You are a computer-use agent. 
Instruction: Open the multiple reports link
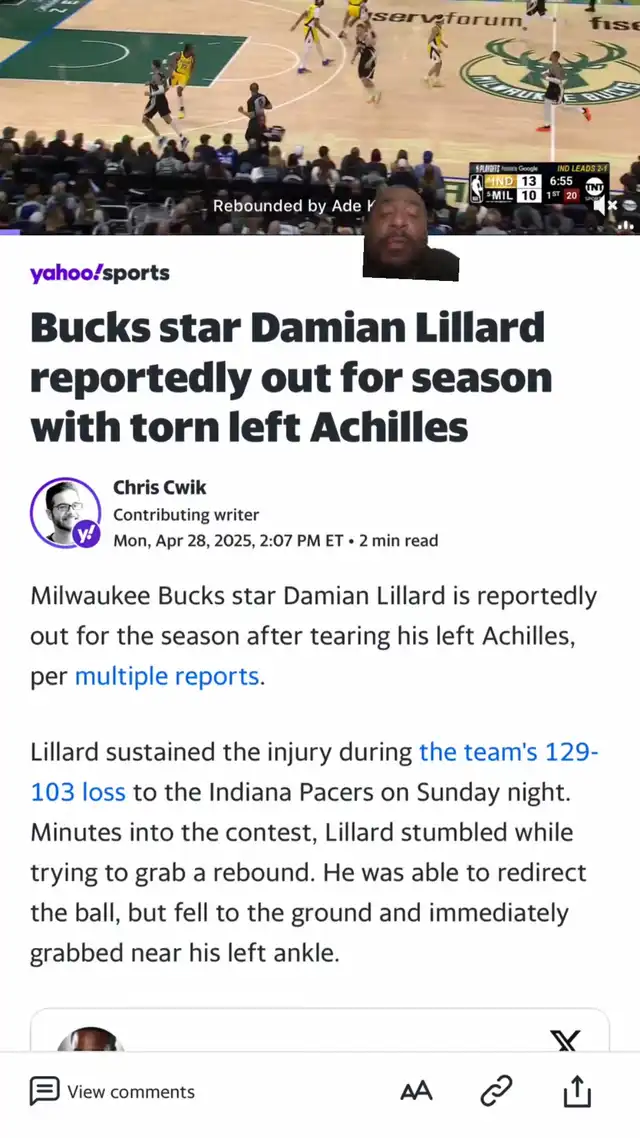coord(167,676)
